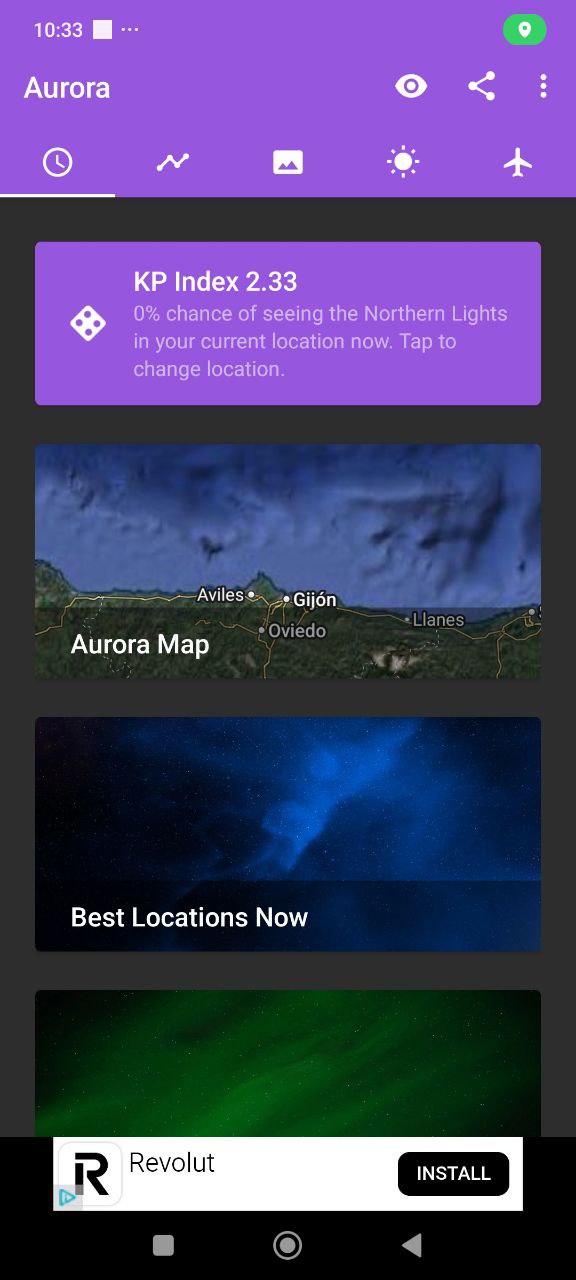Viewport: 576px width, 1280px height.
Task: Select the clock tab
Action: coord(58,162)
